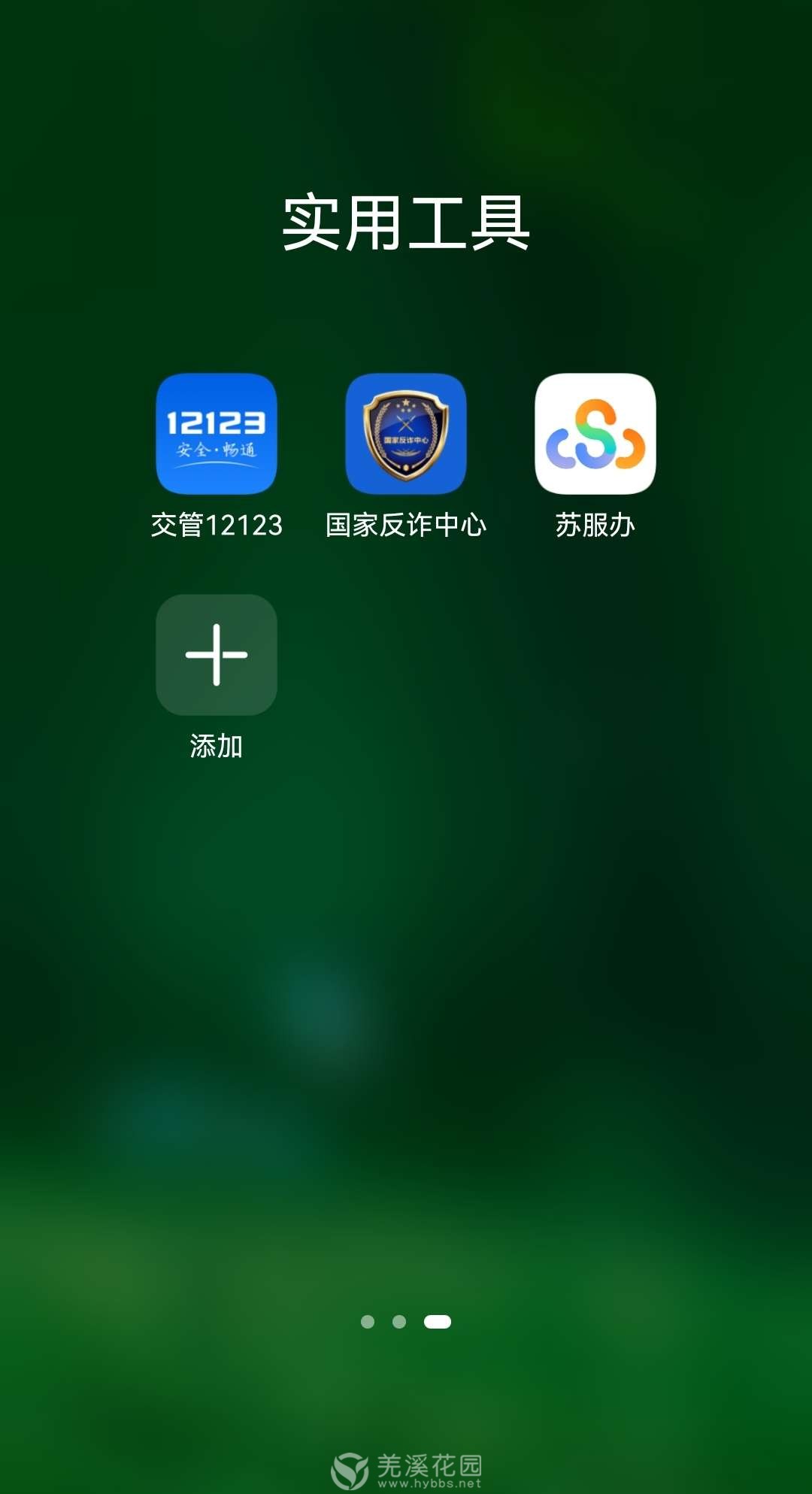Launch the 国家反诈中心 app
Screen dimensions: 812x1494
[406, 434]
